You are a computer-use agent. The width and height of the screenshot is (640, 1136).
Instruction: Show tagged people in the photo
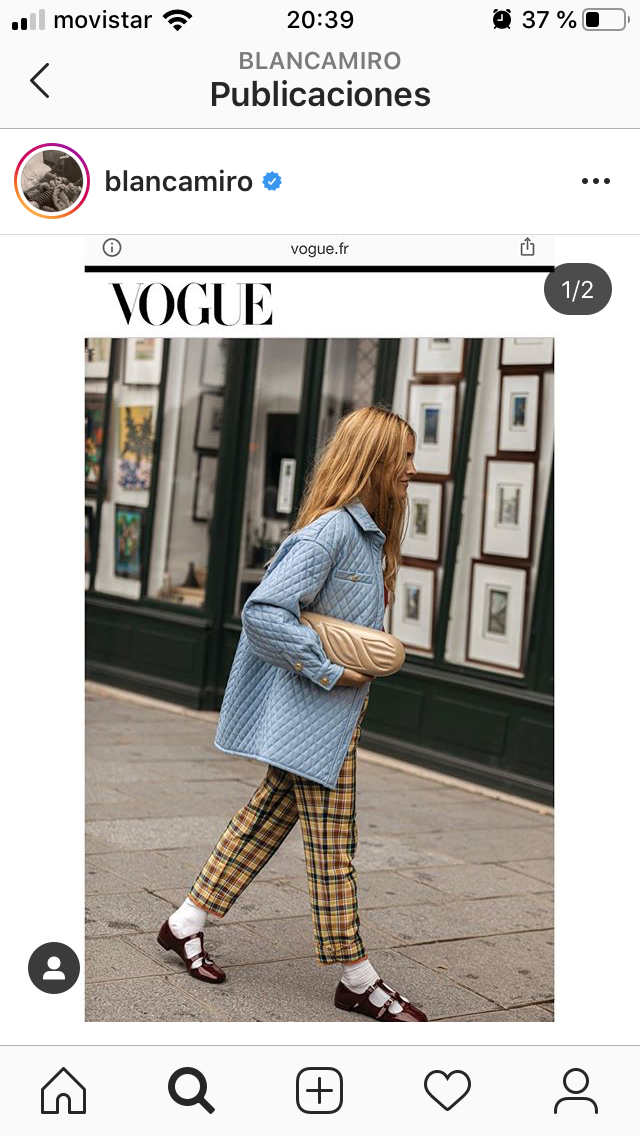pyautogui.click(x=54, y=968)
